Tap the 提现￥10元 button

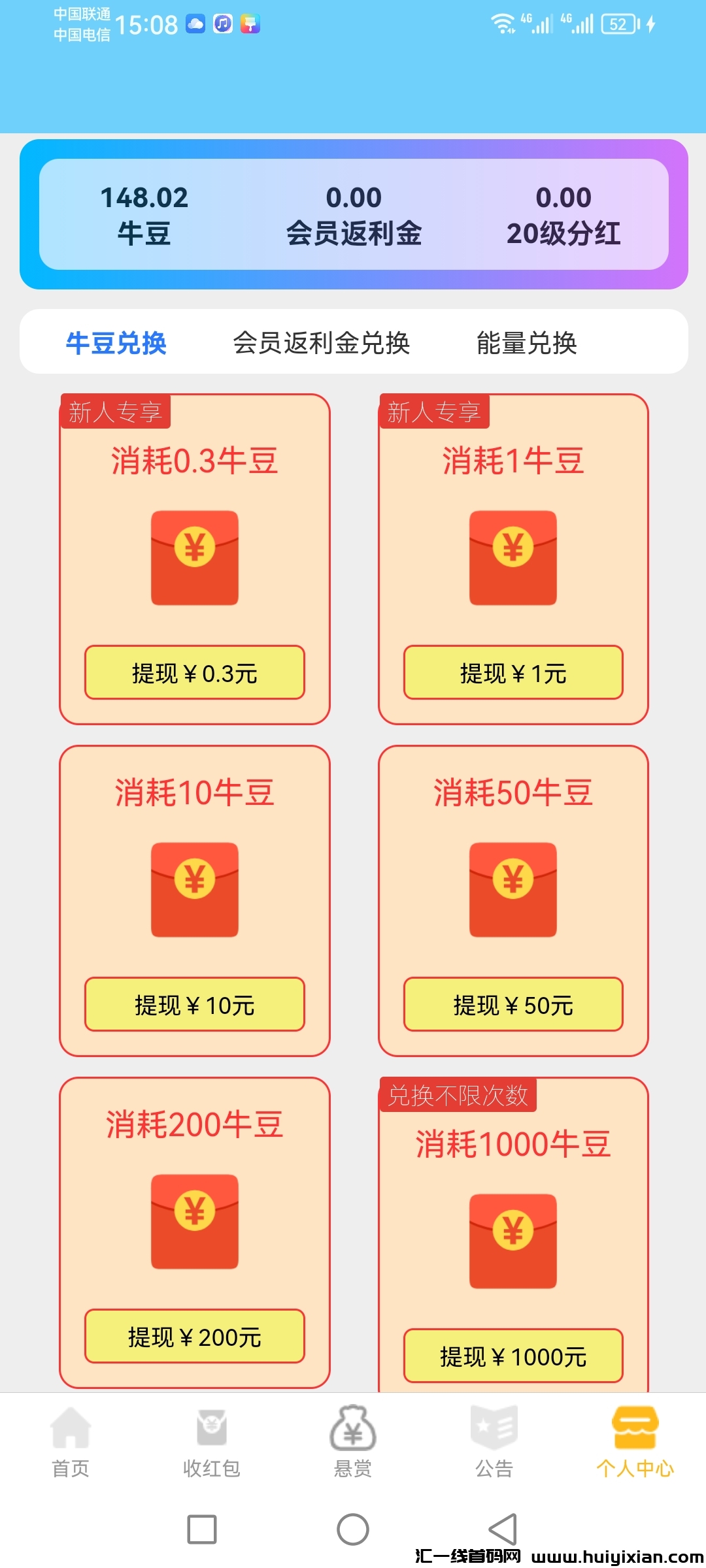click(195, 1005)
